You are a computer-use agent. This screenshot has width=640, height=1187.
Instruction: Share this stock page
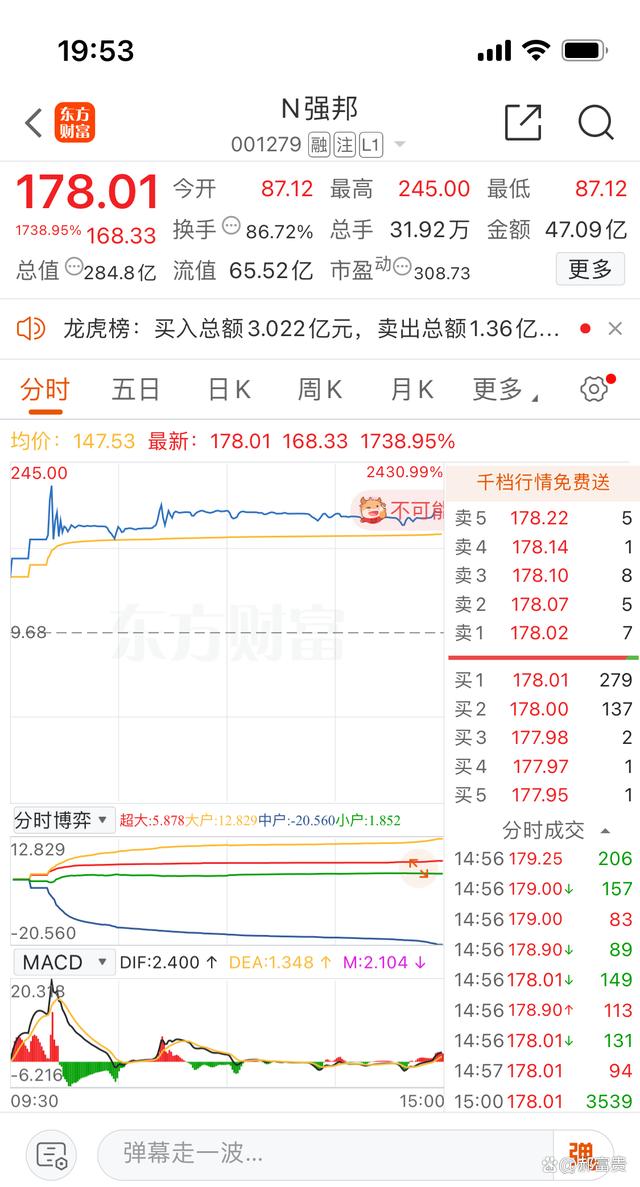(523, 123)
